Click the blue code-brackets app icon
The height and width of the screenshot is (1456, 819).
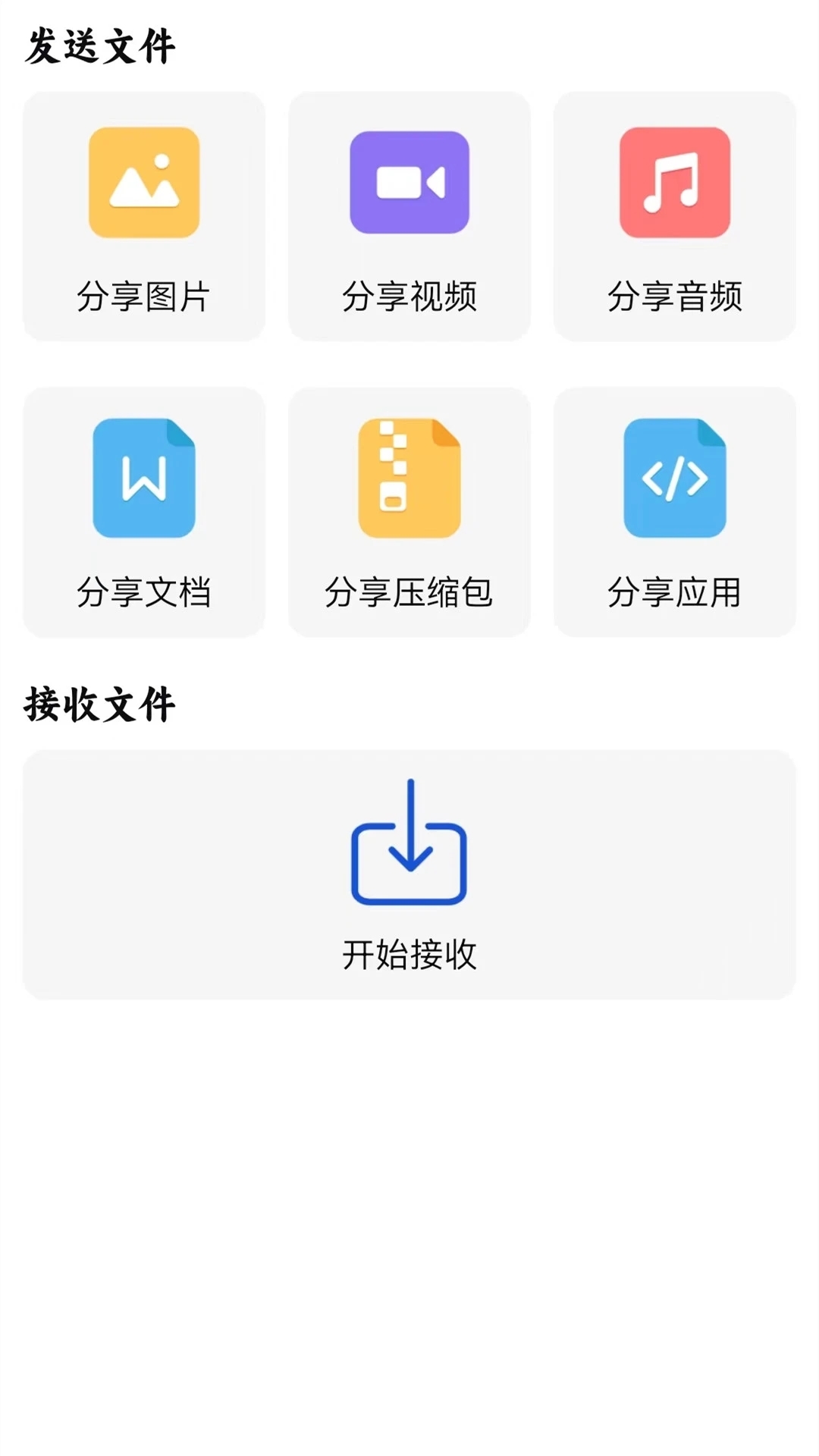(674, 480)
